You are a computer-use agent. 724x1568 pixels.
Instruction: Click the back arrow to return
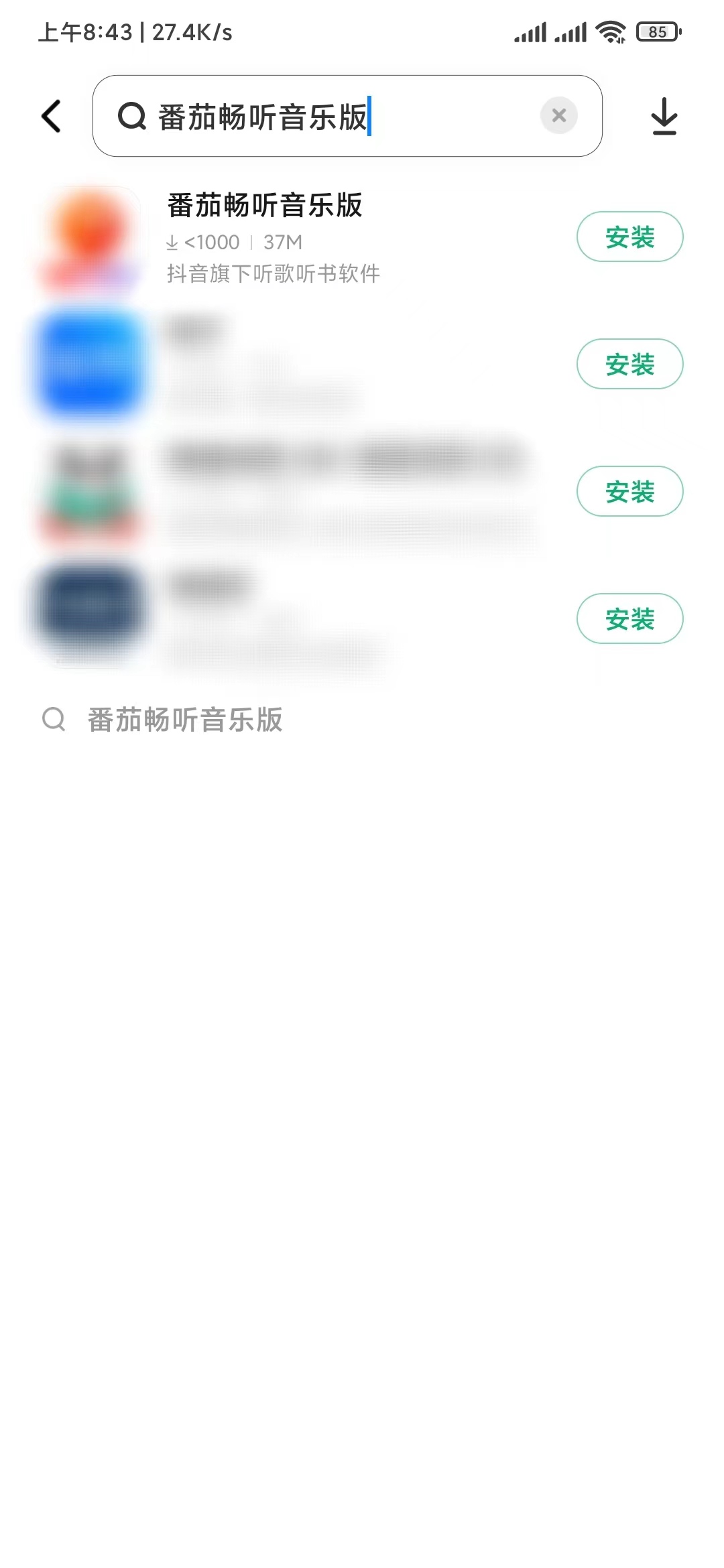pyautogui.click(x=51, y=115)
